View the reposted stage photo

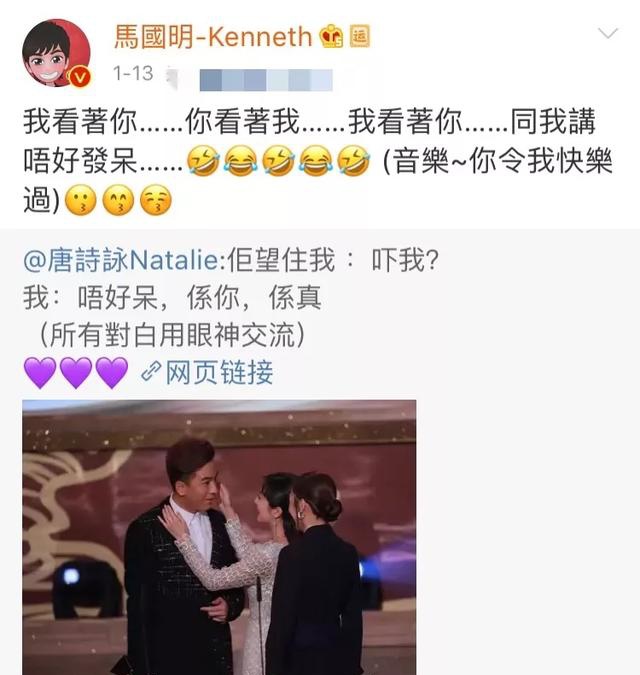pyautogui.click(x=219, y=536)
